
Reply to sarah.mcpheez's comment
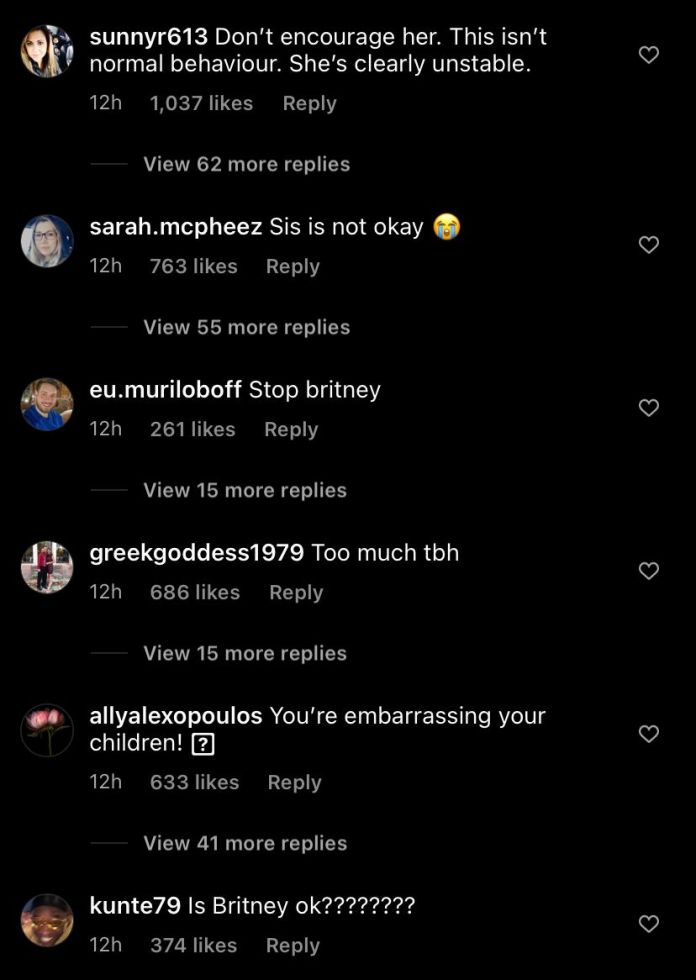pyautogui.click(x=292, y=266)
